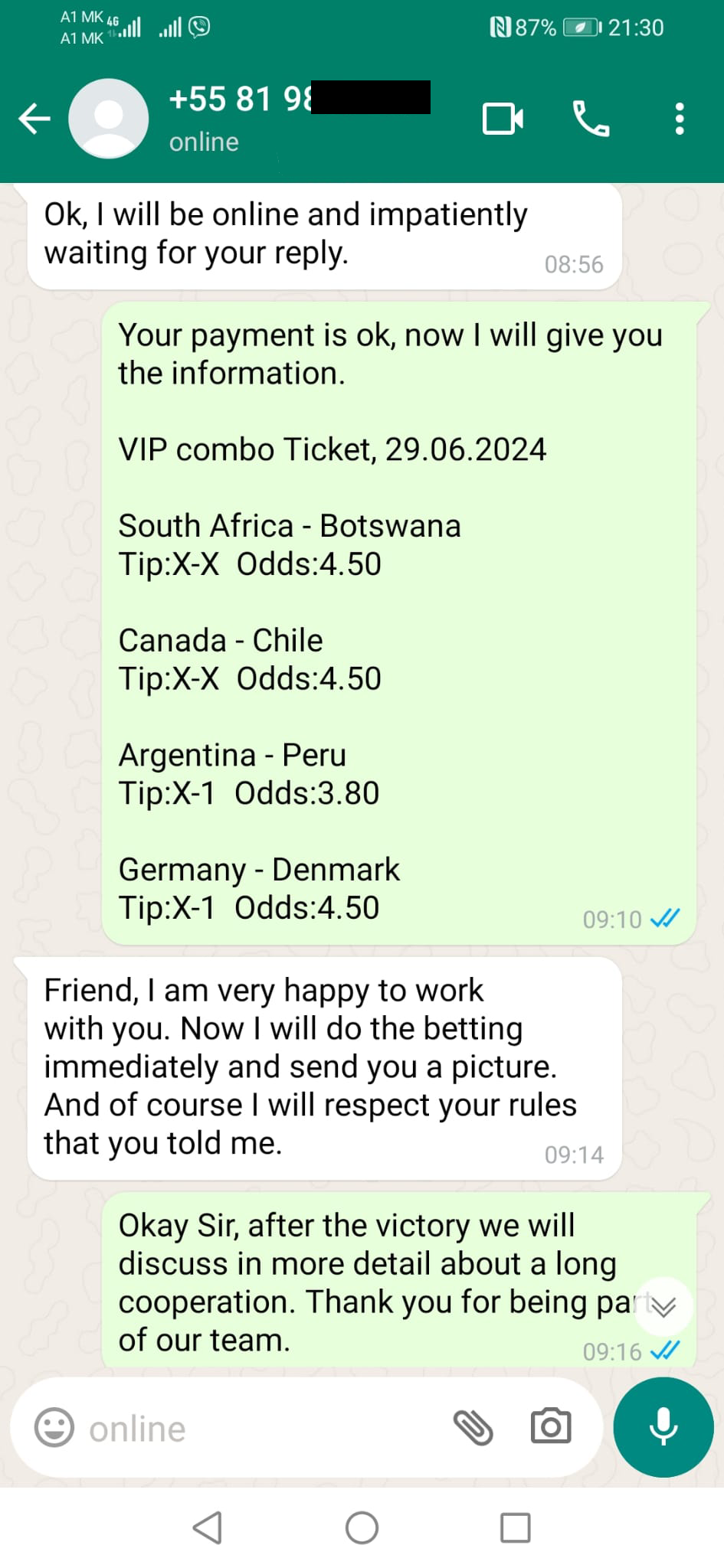Image resolution: width=724 pixels, height=1568 pixels.
Task: Open the contact's profile picture
Action: click(108, 119)
